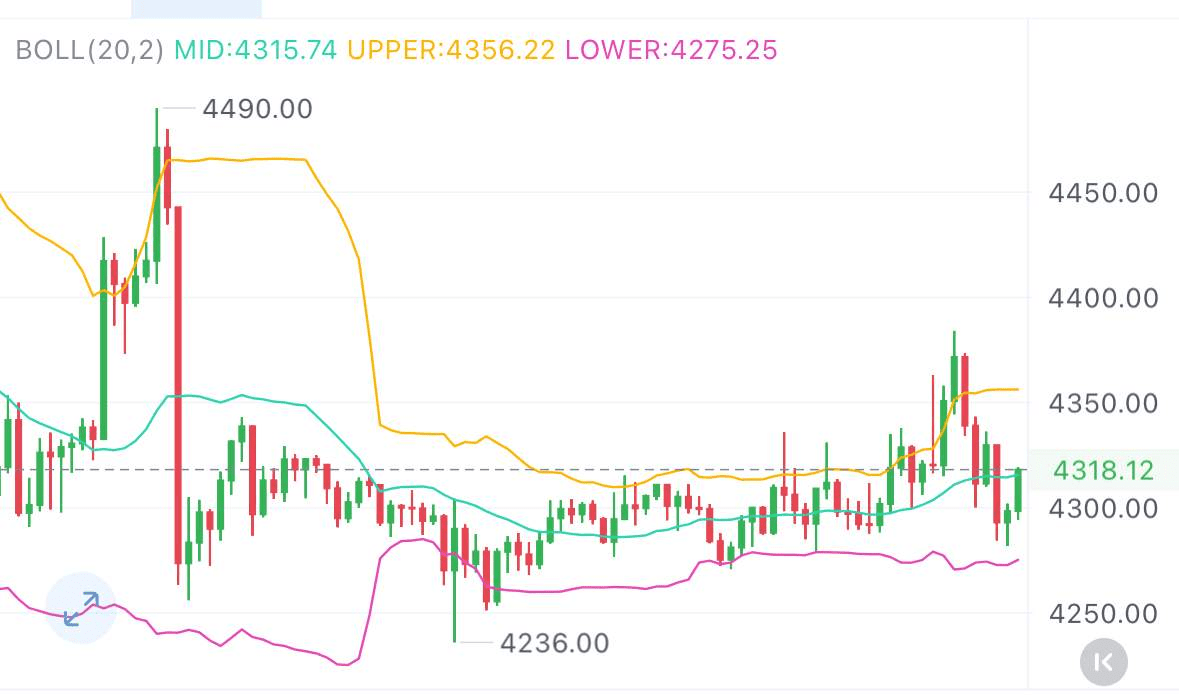Expand the chart to fullscreen
Screen dimensions: 1179x698
pyautogui.click(x=81, y=608)
